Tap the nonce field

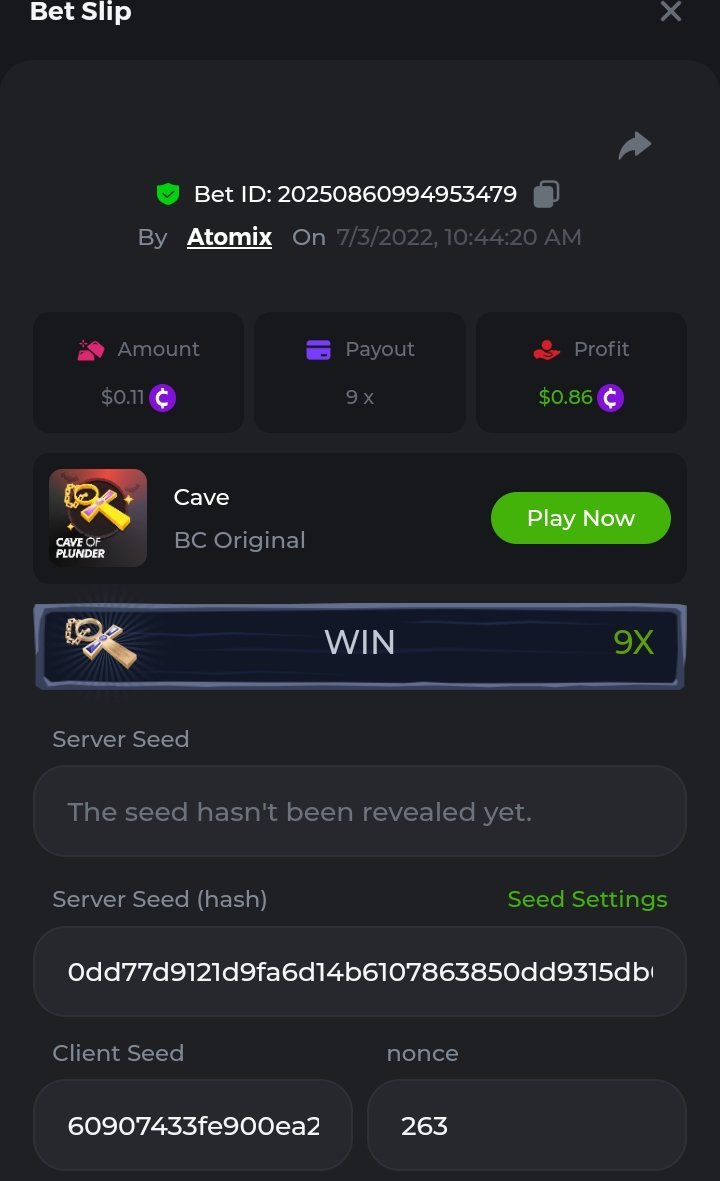tap(526, 1126)
